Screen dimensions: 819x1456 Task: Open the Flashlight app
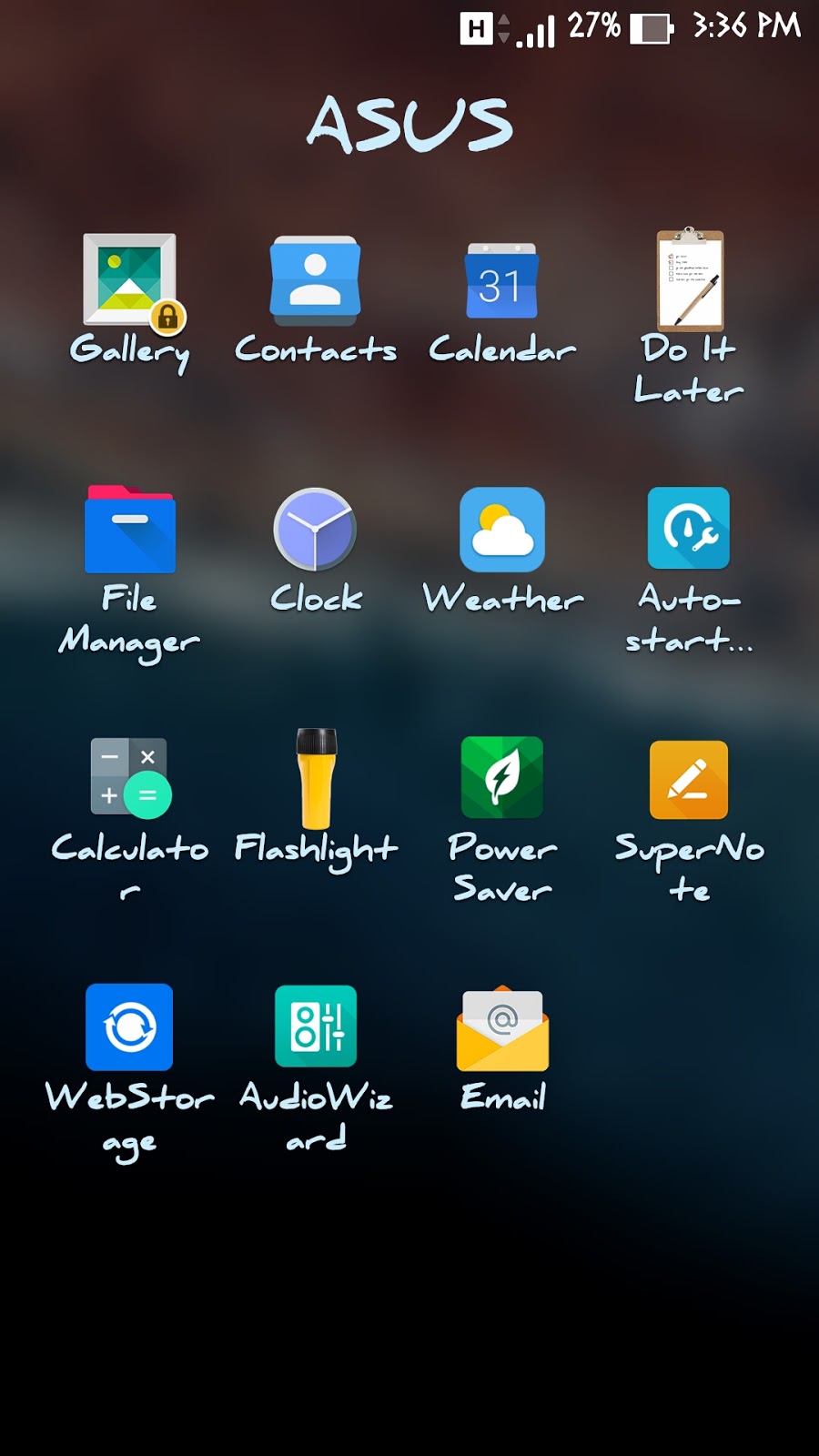point(316,778)
